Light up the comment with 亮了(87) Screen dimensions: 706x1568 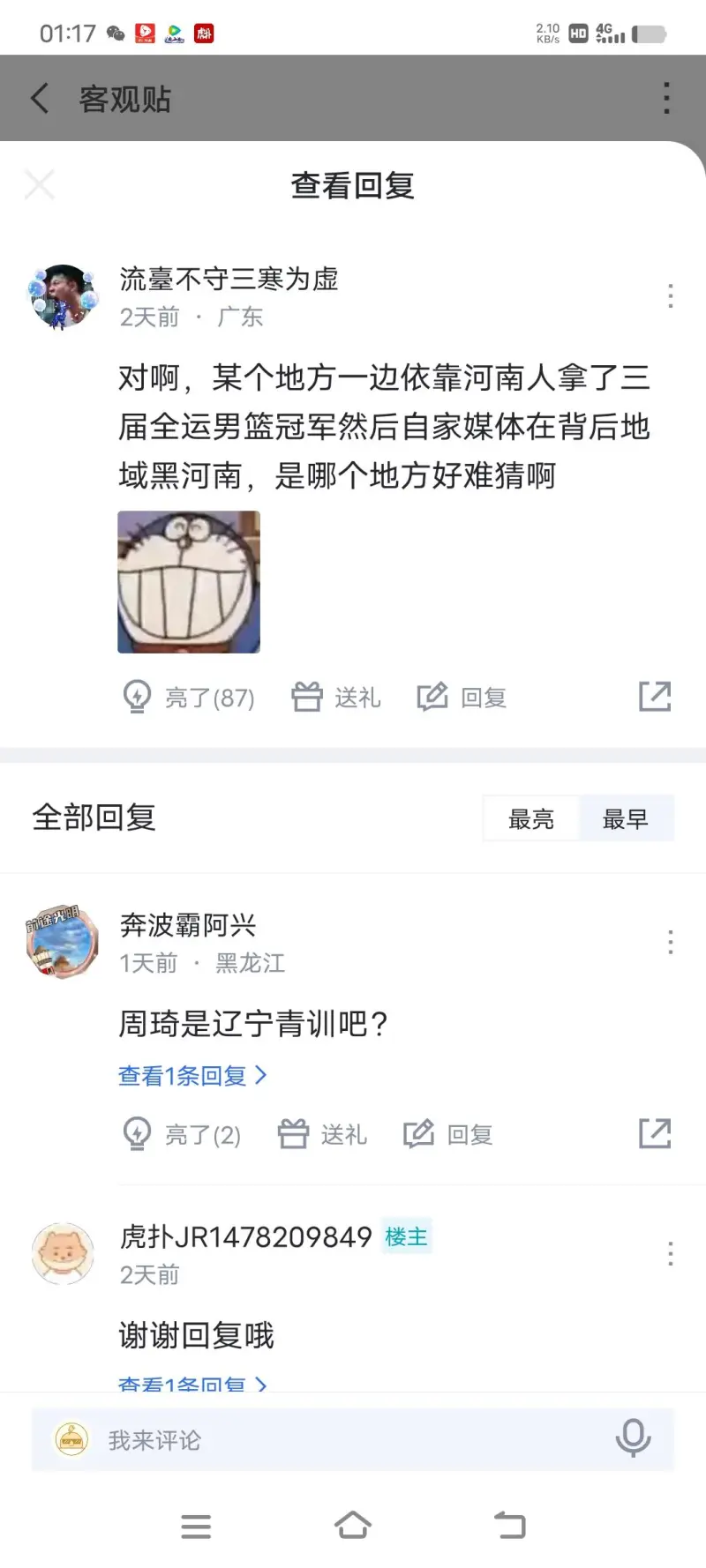(189, 698)
